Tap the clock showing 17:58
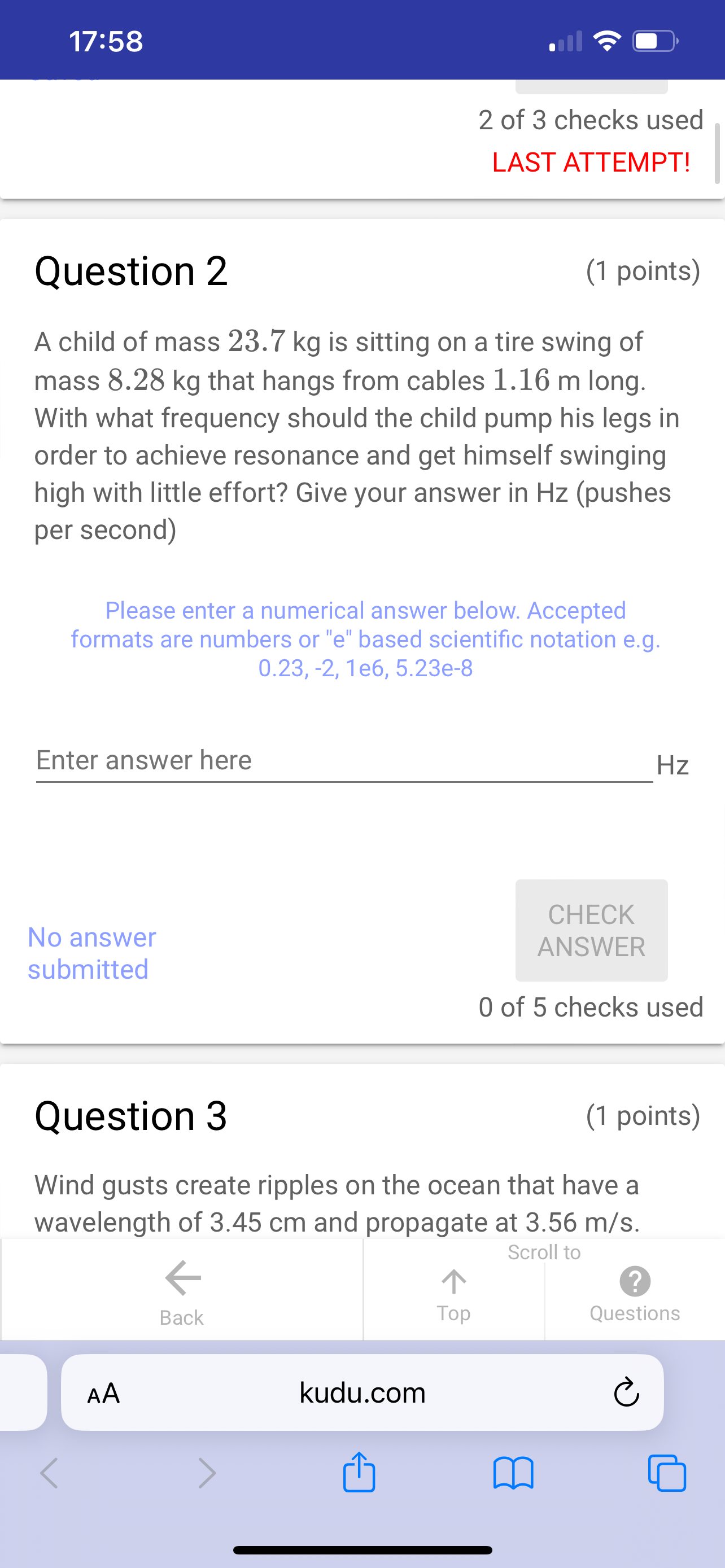Image resolution: width=725 pixels, height=1568 pixels. pos(106,41)
